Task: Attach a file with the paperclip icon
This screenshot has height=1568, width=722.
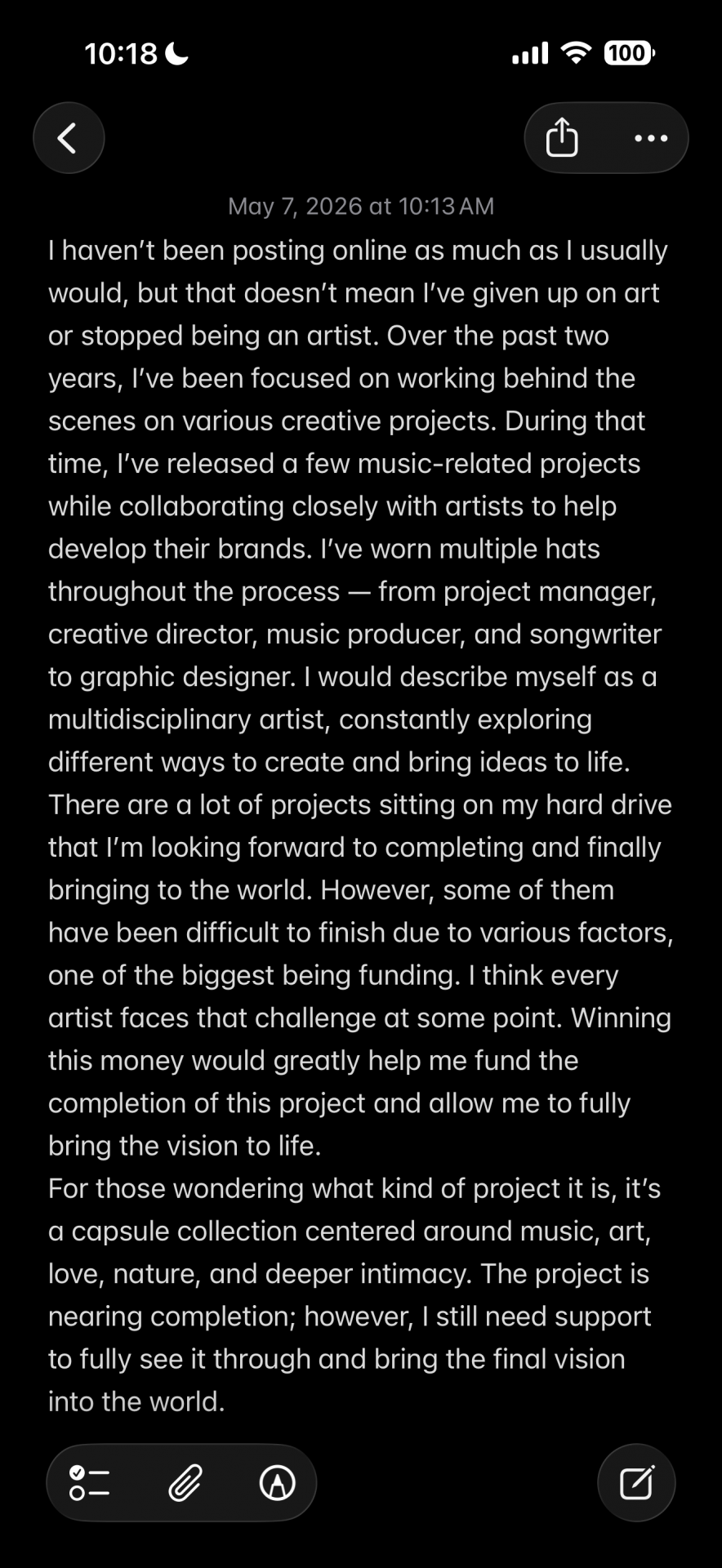Action: (x=185, y=1483)
